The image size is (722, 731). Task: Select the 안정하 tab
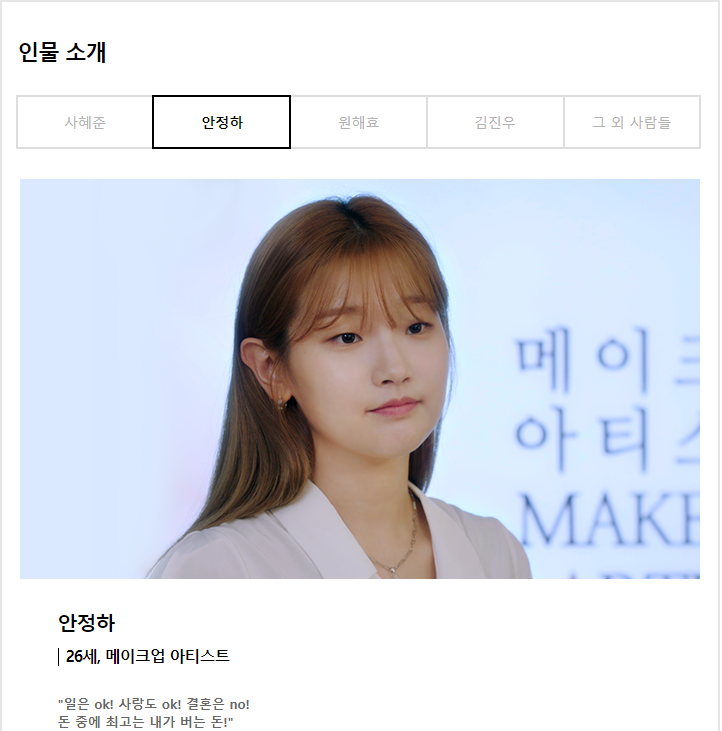tap(222, 123)
